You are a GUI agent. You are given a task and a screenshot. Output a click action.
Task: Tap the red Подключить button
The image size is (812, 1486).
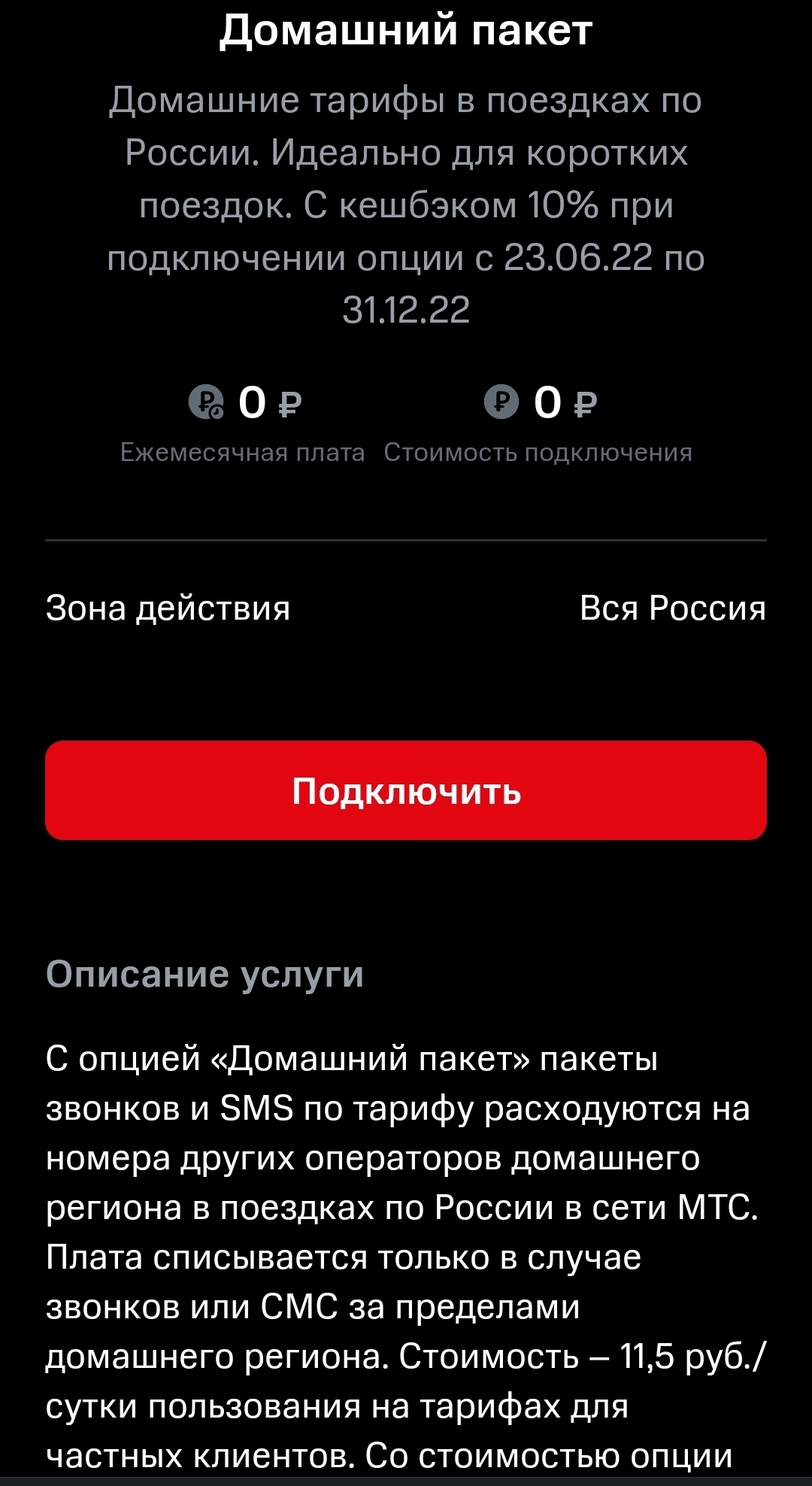[406, 790]
